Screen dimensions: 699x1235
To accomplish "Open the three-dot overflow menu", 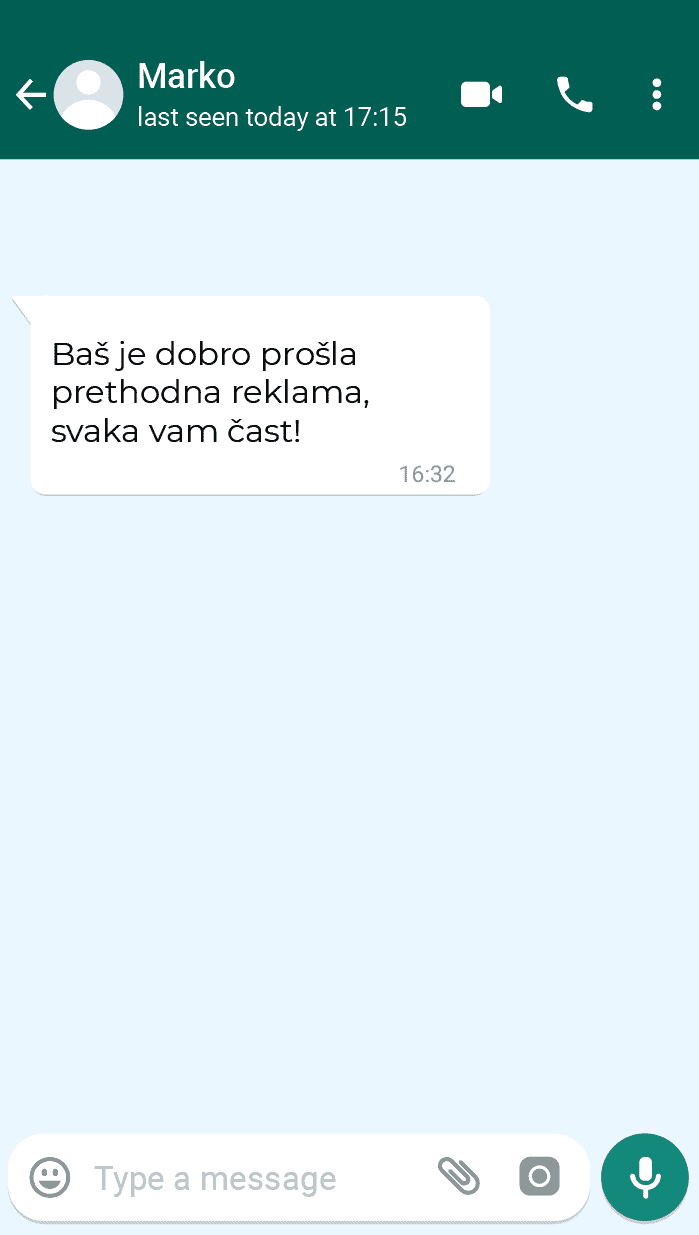I will [x=656, y=95].
